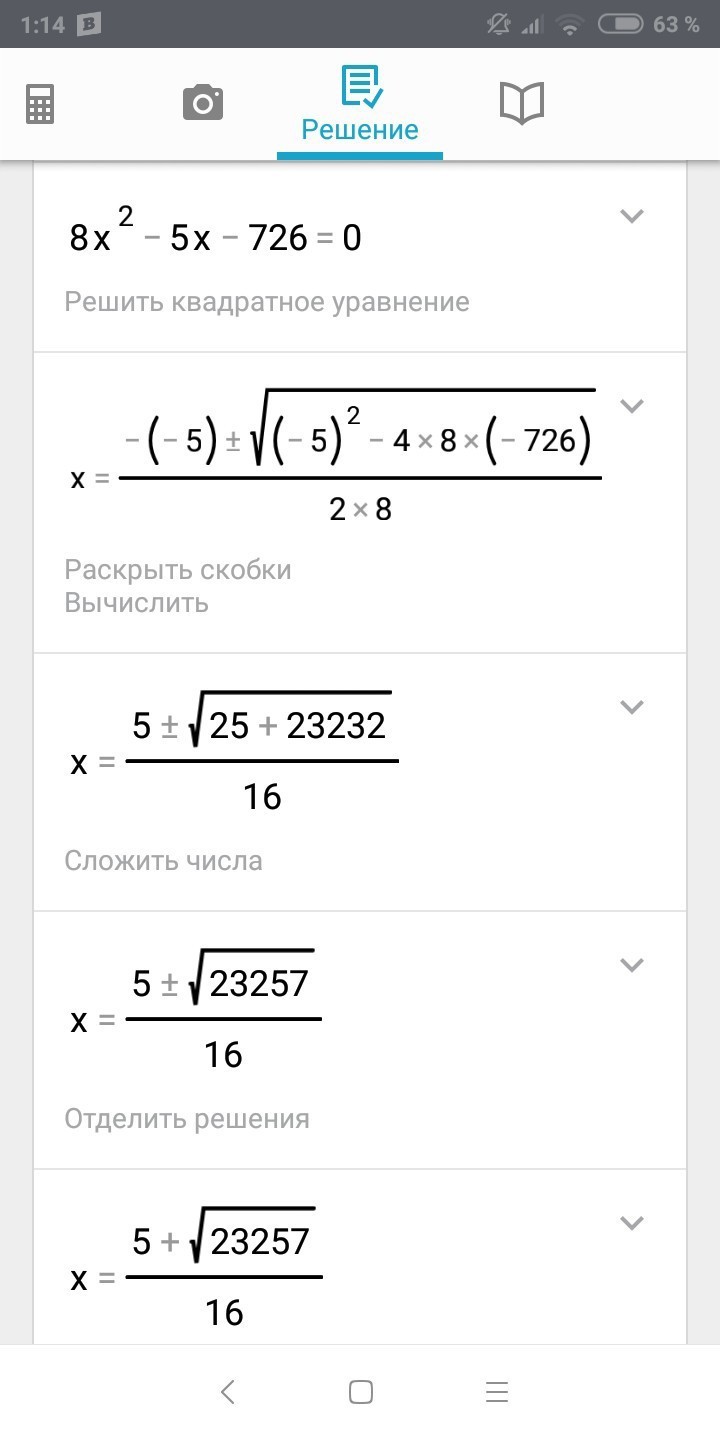This screenshot has width=720, height=1440.
Task: Go to the home screen via navigation bar
Action: tap(361, 1392)
